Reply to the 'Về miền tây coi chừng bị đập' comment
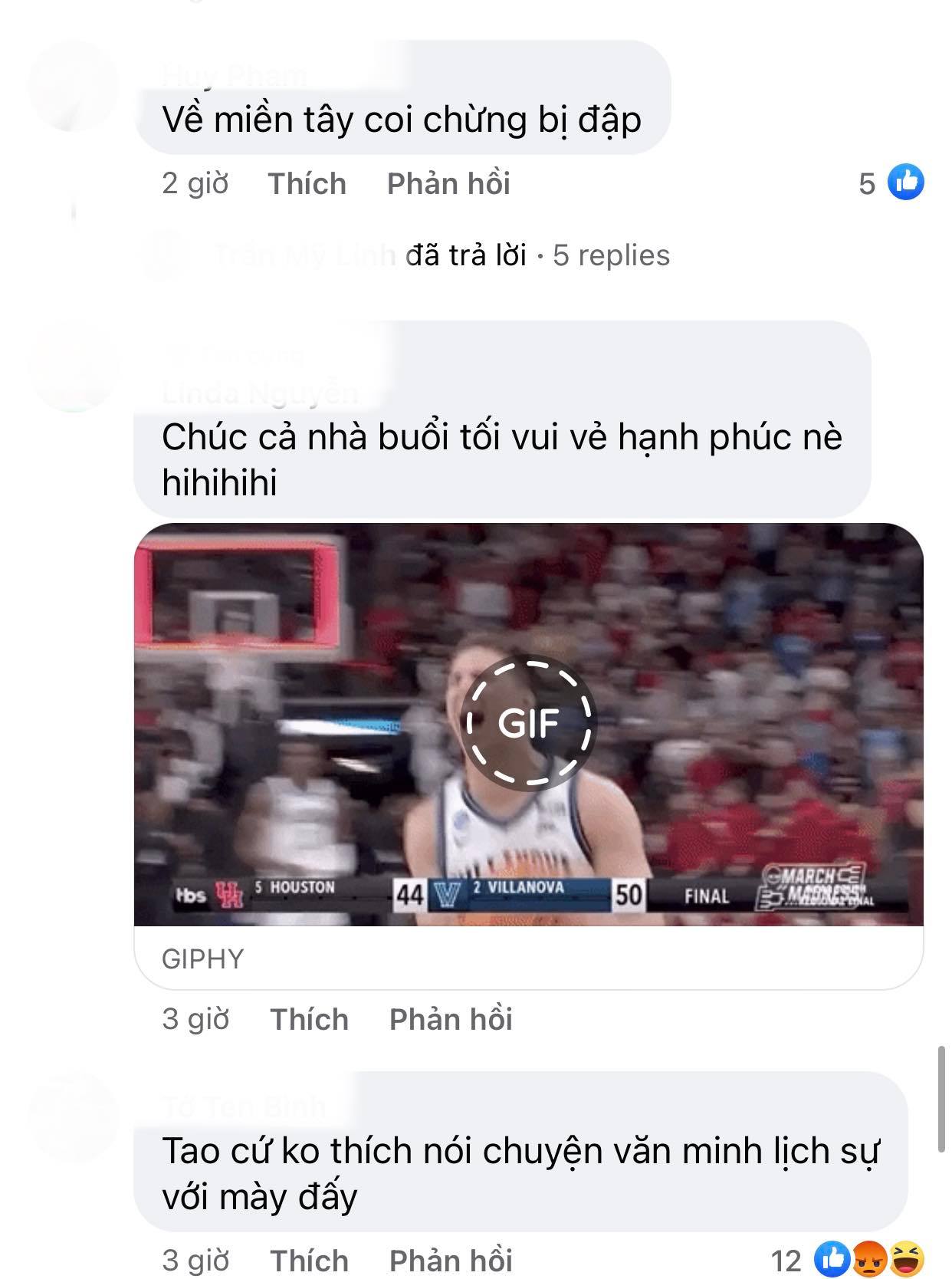The width and height of the screenshot is (952, 1279). tap(448, 184)
